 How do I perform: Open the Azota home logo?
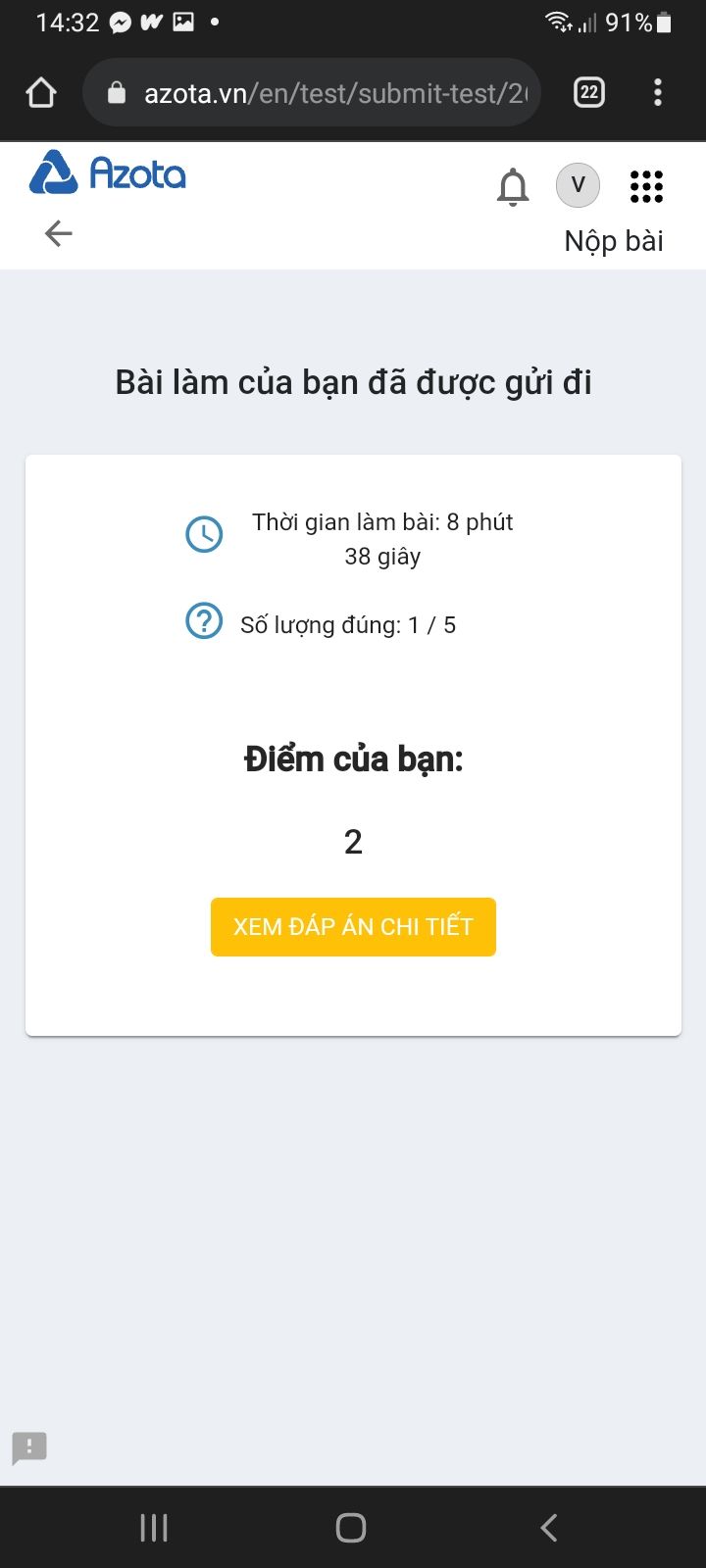(108, 173)
